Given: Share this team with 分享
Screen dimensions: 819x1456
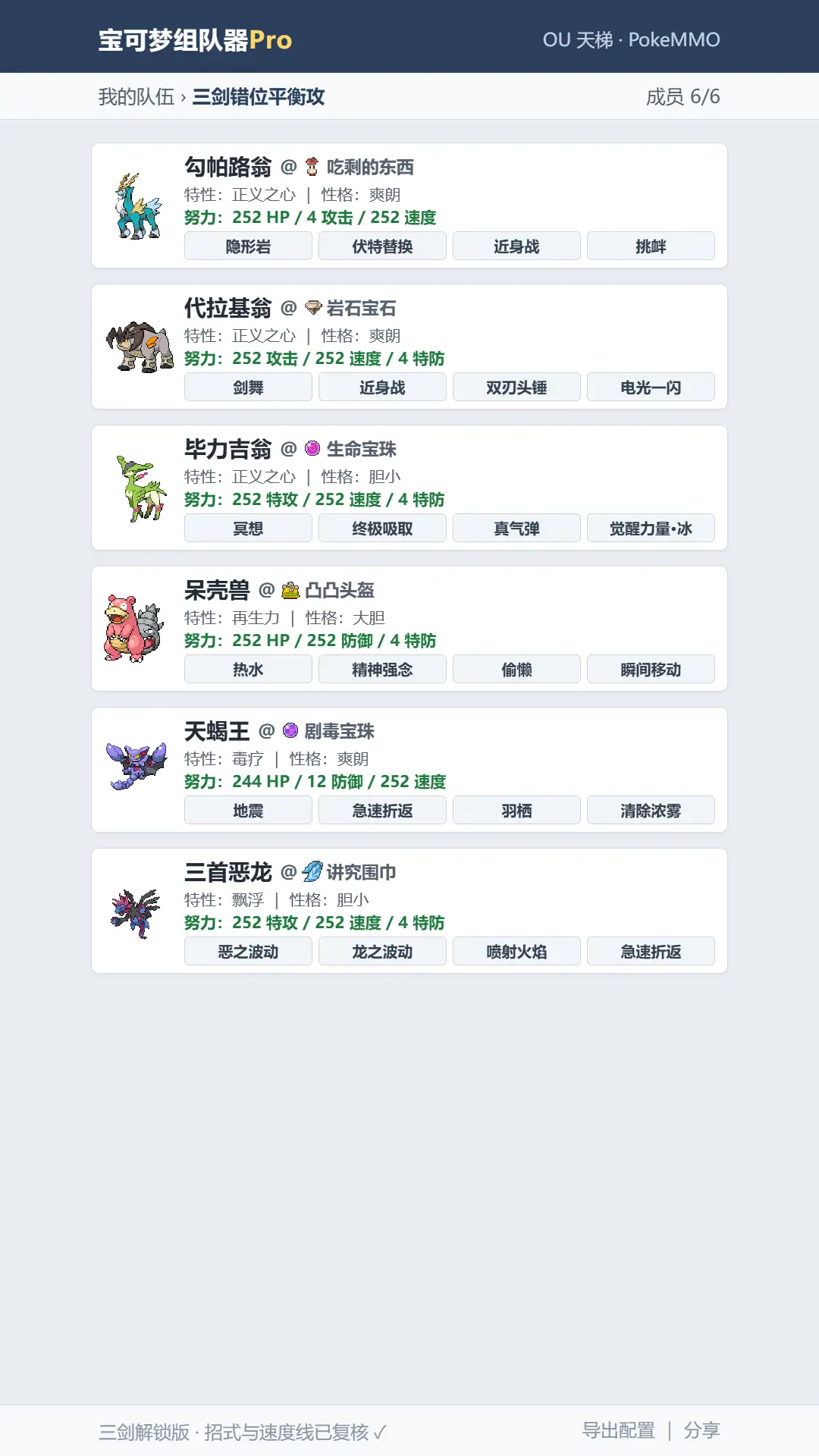Looking at the screenshot, I should 701,1431.
